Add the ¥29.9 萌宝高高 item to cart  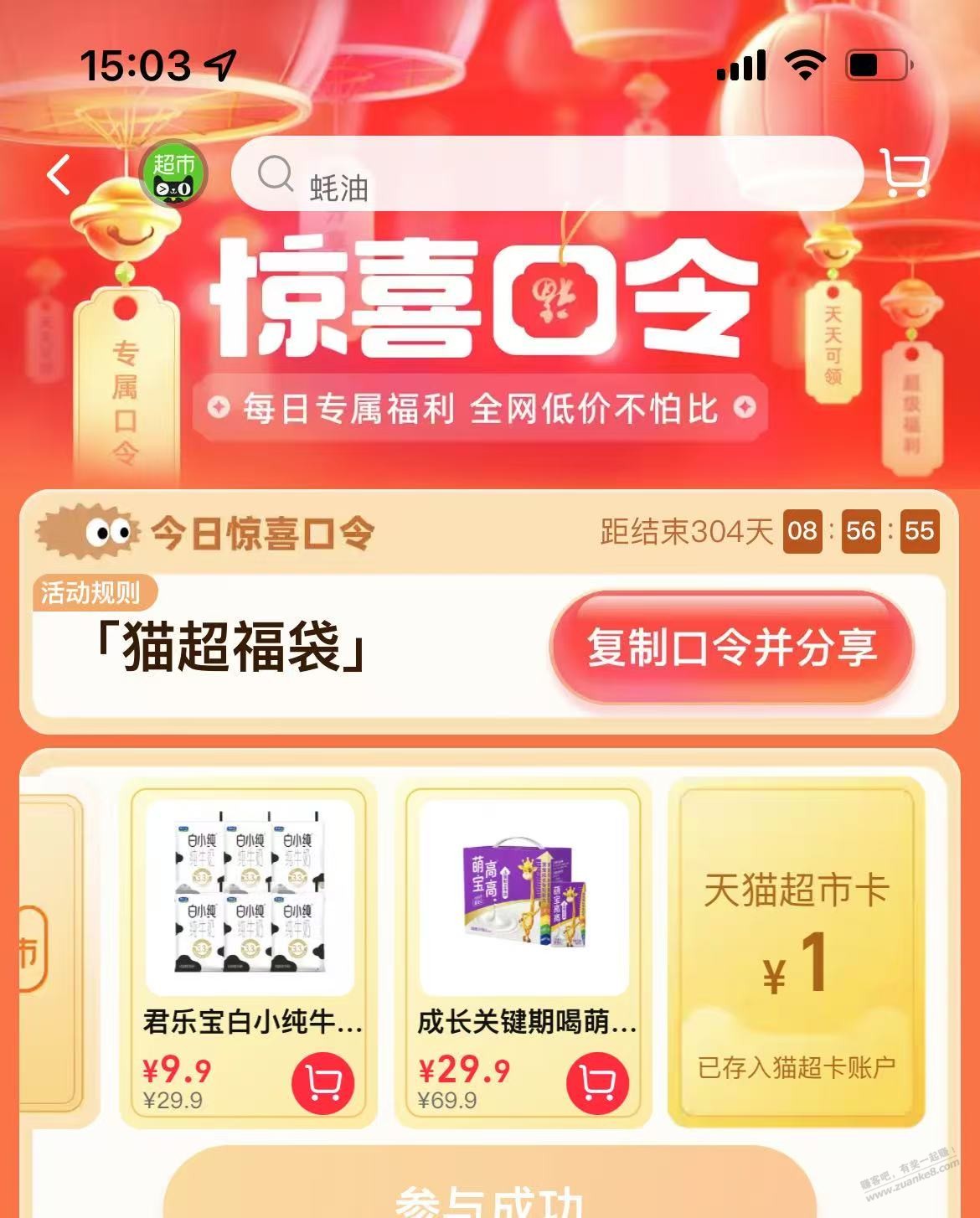(597, 1084)
